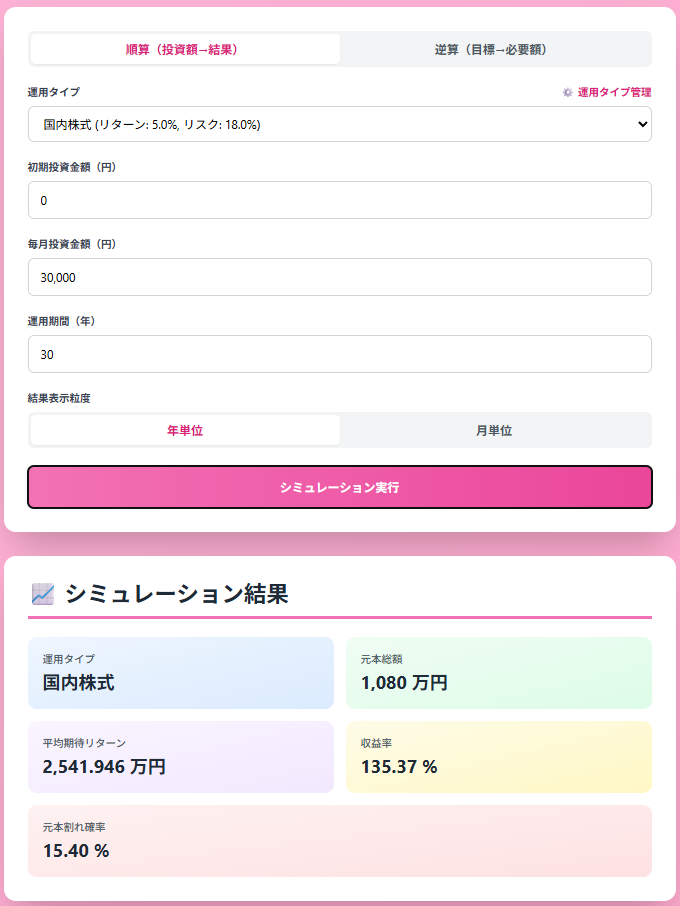Viewport: 680px width, 906px height.
Task: Expand the 運用タイプ dropdown
Action: (x=340, y=124)
